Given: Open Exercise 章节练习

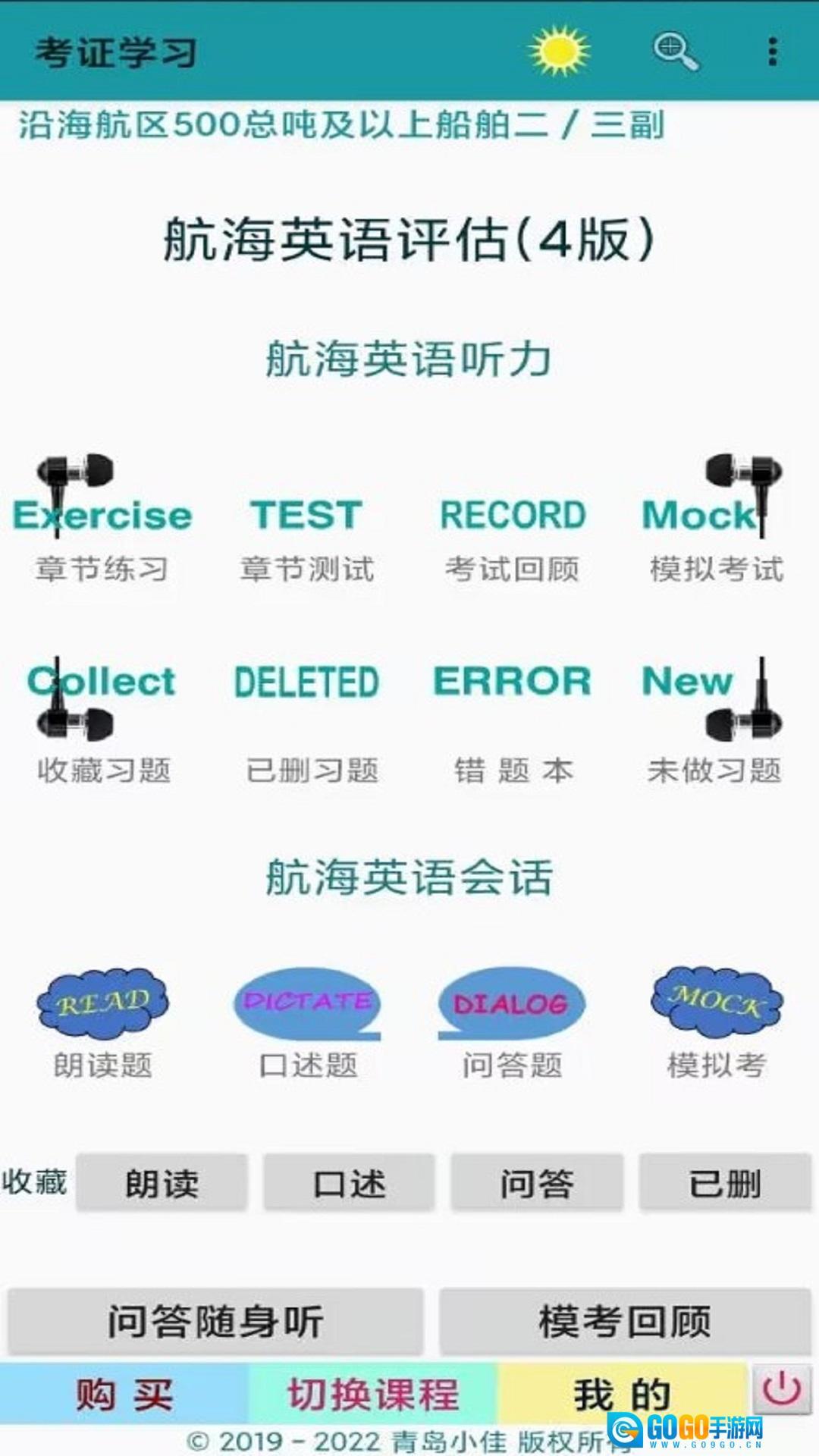Looking at the screenshot, I should coord(102,531).
